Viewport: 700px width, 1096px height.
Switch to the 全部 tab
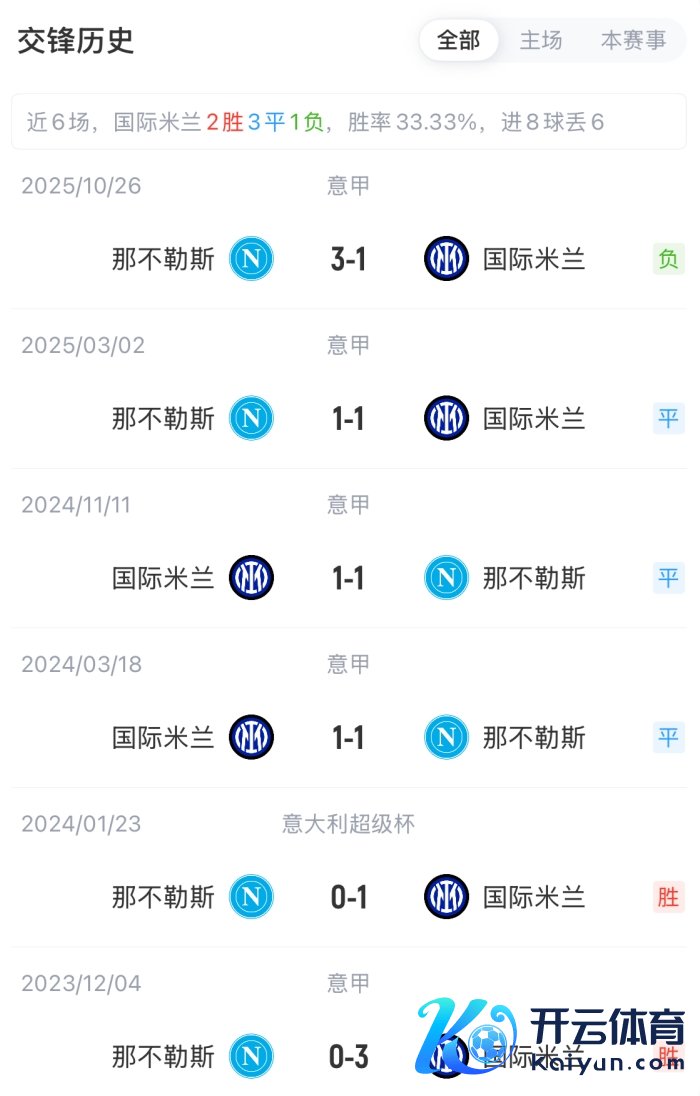pyautogui.click(x=459, y=41)
